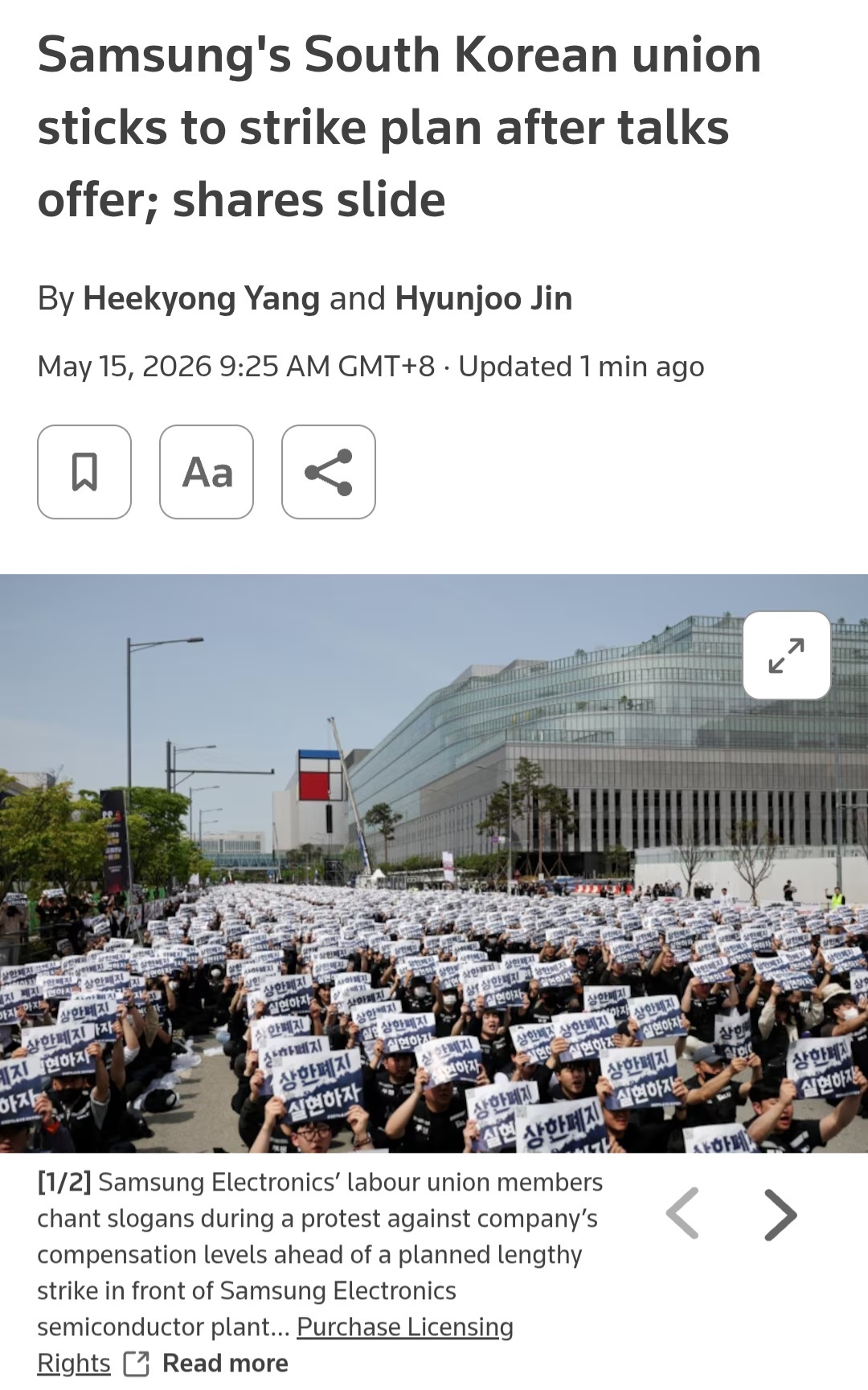This screenshot has width=868, height=1390.
Task: Open author Hyunjoo Jin's profile
Action: (x=484, y=299)
